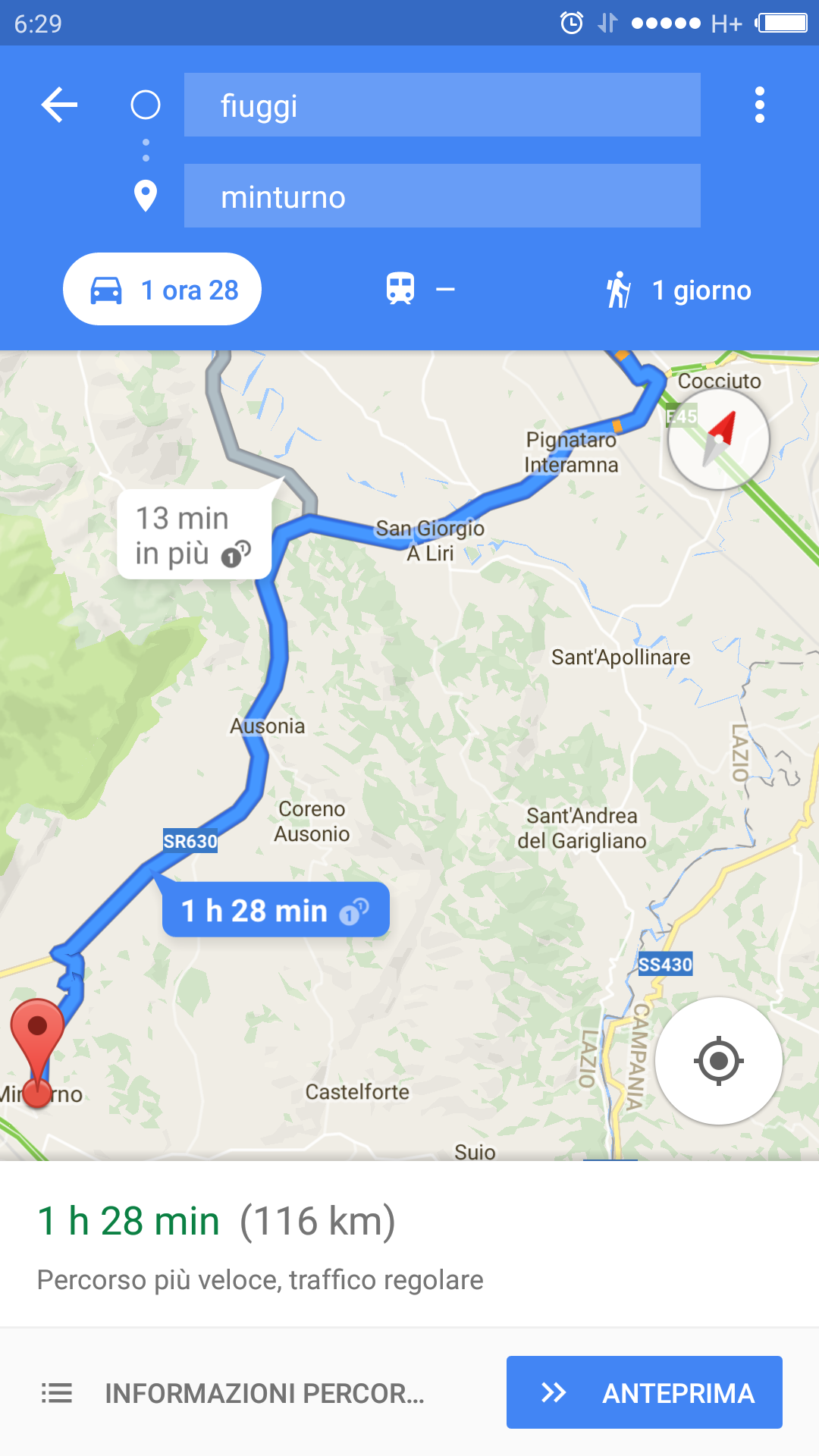
Task: Switch to walking mode 1 giorno
Action: click(677, 290)
